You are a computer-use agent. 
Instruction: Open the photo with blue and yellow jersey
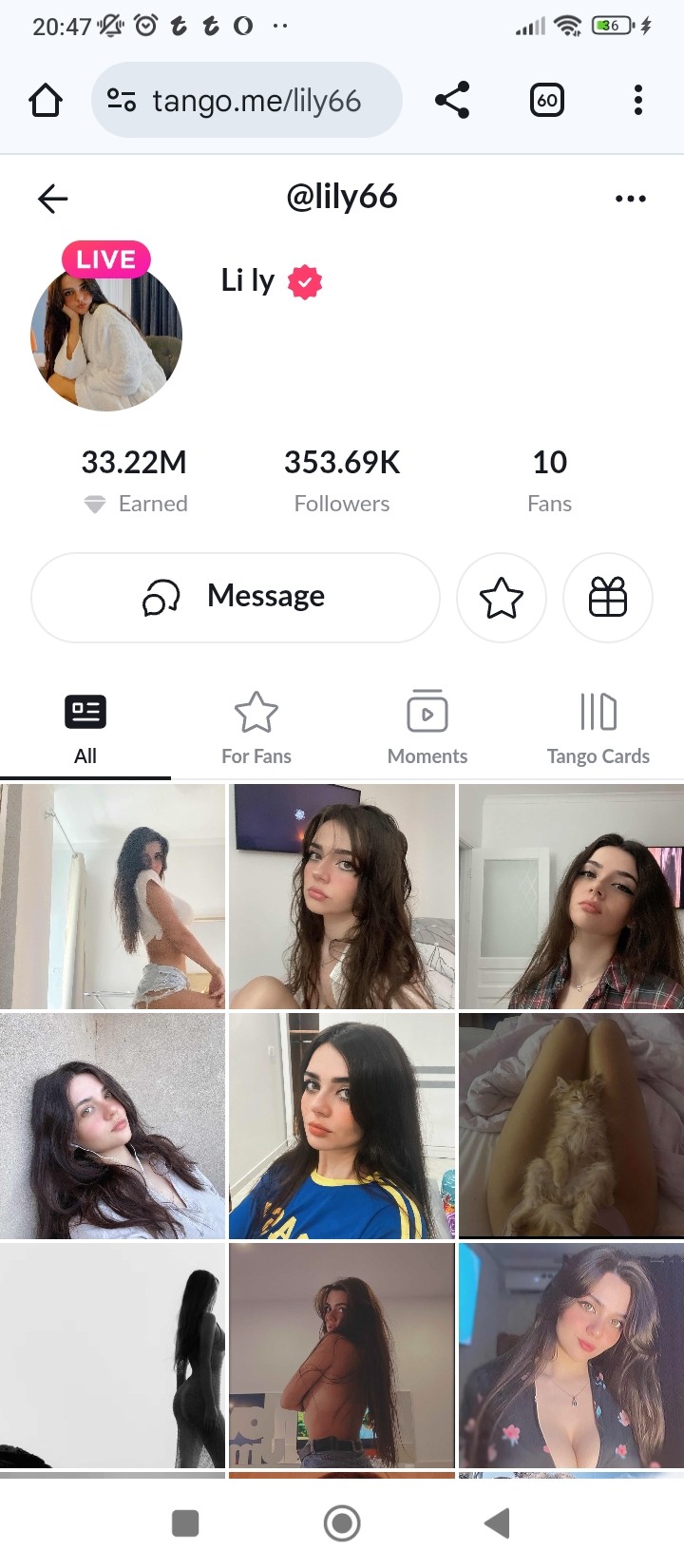point(342,1125)
